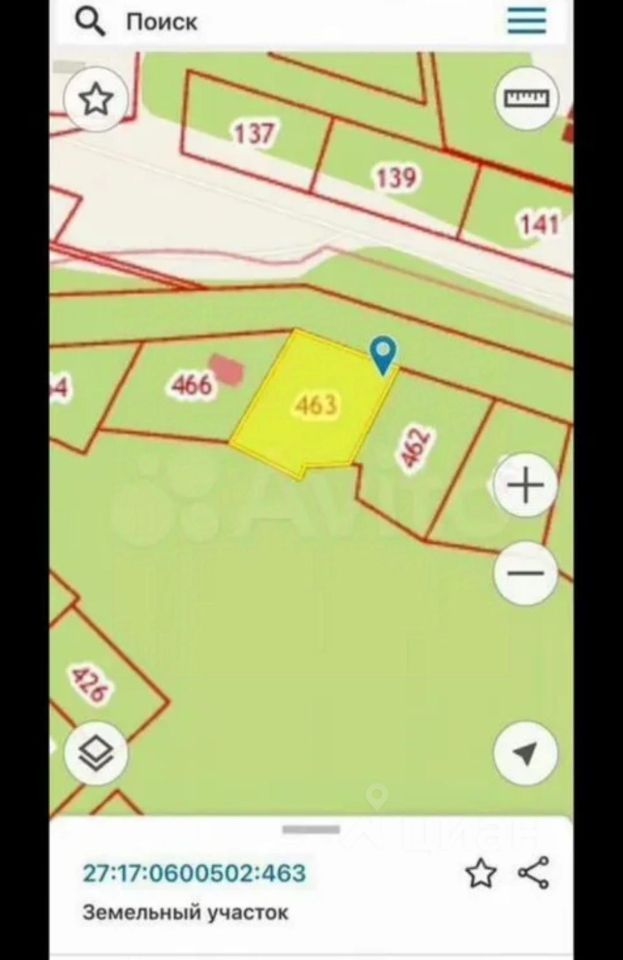Center map on my location arrow
This screenshot has height=960, width=623.
pyautogui.click(x=526, y=753)
